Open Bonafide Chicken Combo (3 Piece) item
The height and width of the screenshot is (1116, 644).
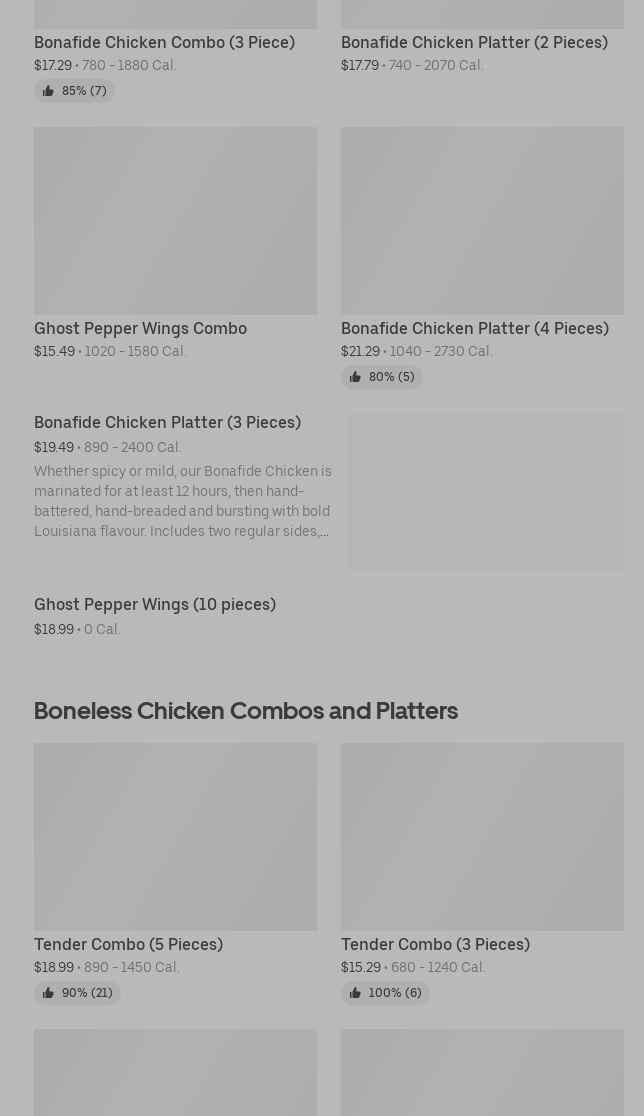coord(175,51)
